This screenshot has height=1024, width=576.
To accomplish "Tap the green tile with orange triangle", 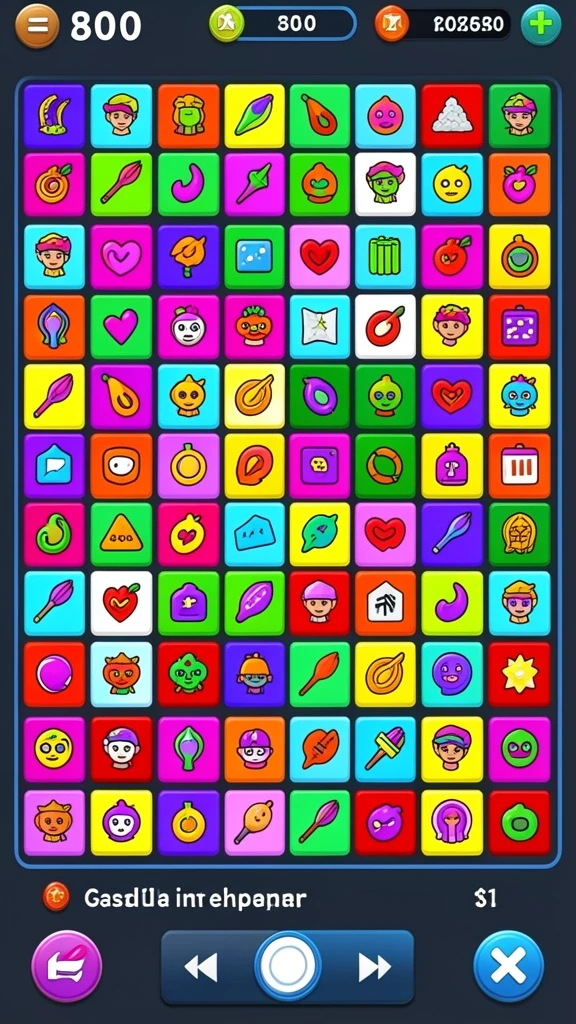I will [121, 534].
